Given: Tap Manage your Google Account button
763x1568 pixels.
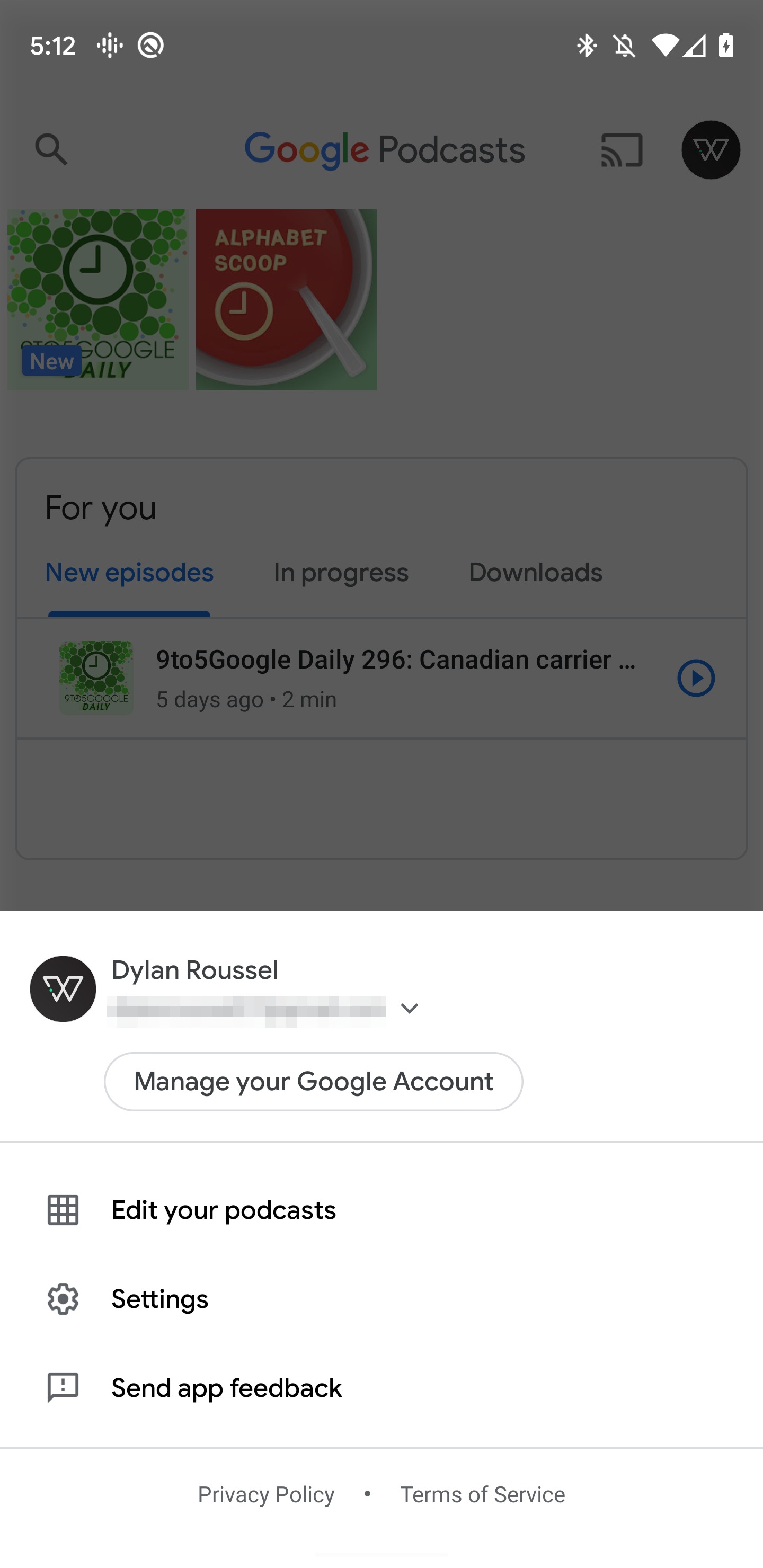Looking at the screenshot, I should [313, 1082].
